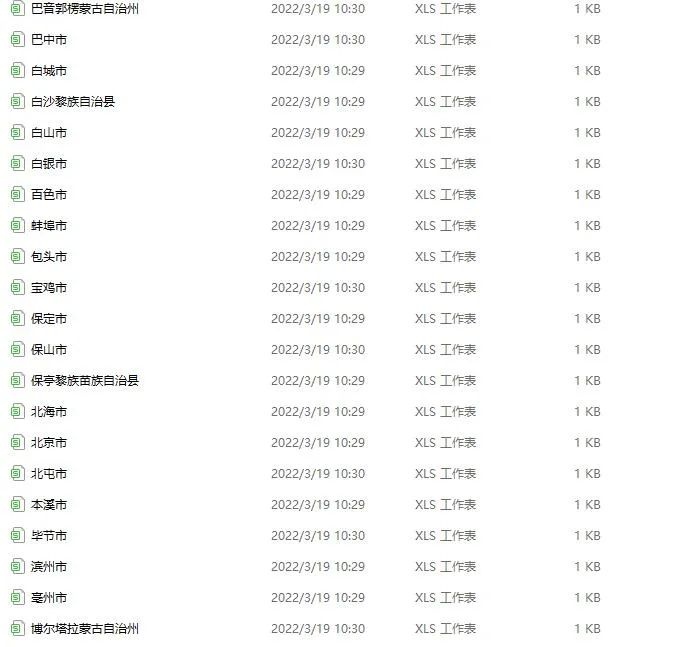
Task: Open the 毕节市 spreadsheet
Action: (x=49, y=536)
